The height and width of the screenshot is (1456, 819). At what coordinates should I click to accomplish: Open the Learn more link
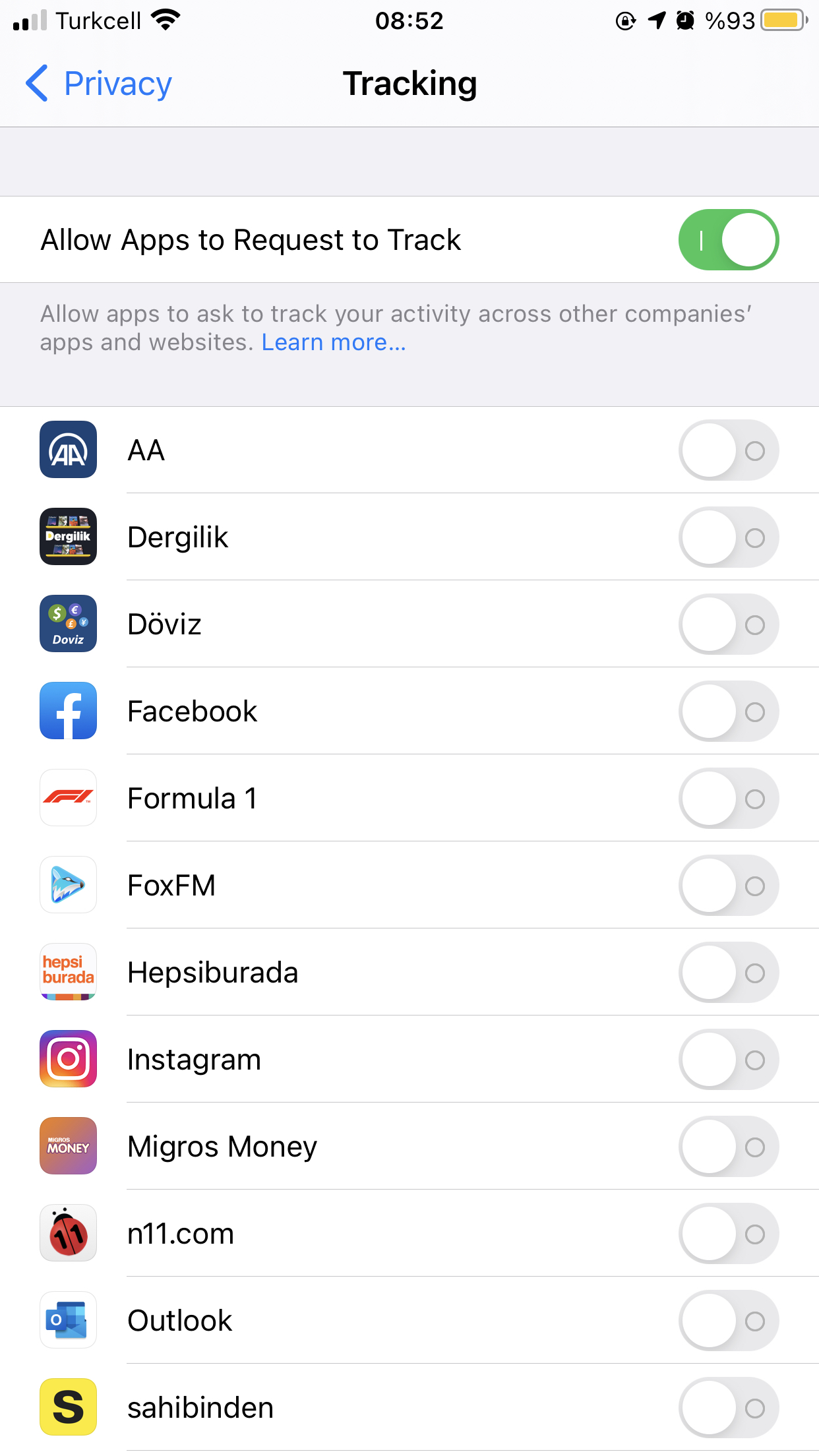pos(334,342)
